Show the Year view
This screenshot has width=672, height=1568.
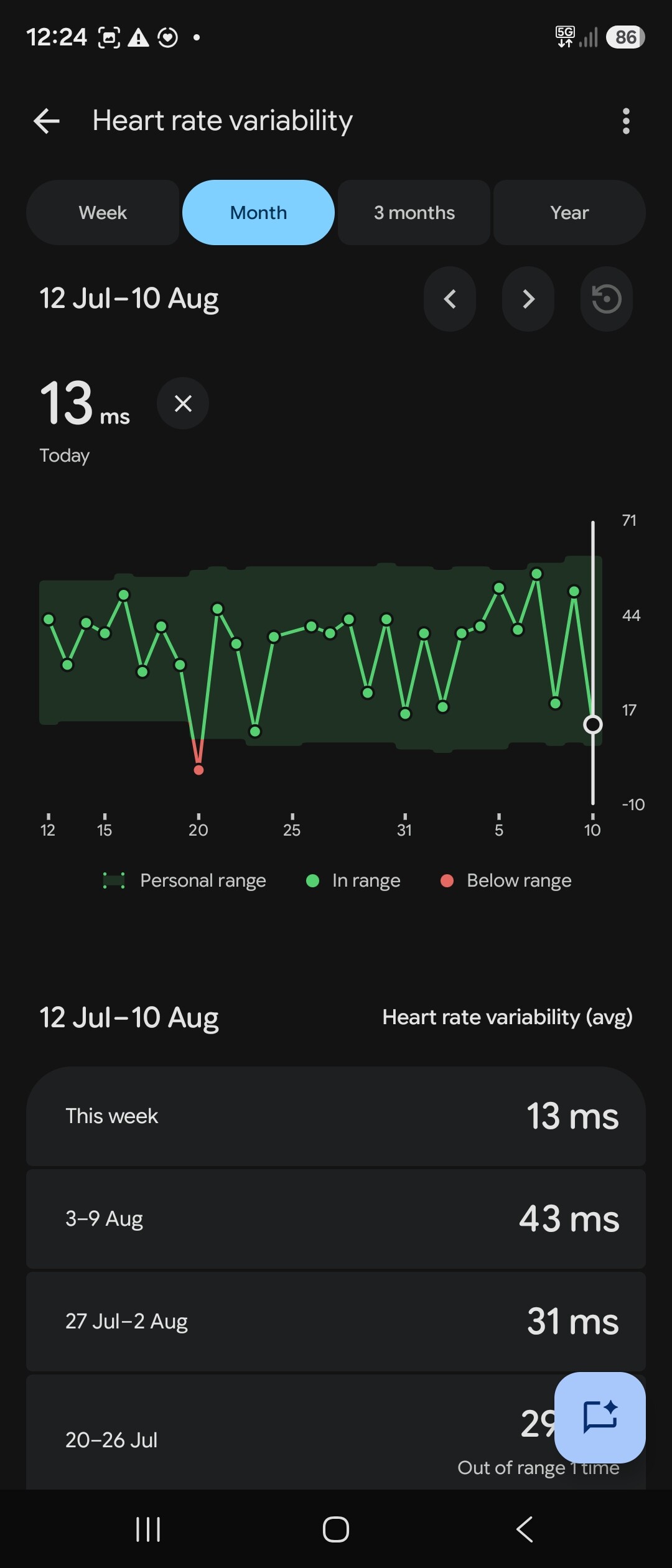click(x=569, y=213)
